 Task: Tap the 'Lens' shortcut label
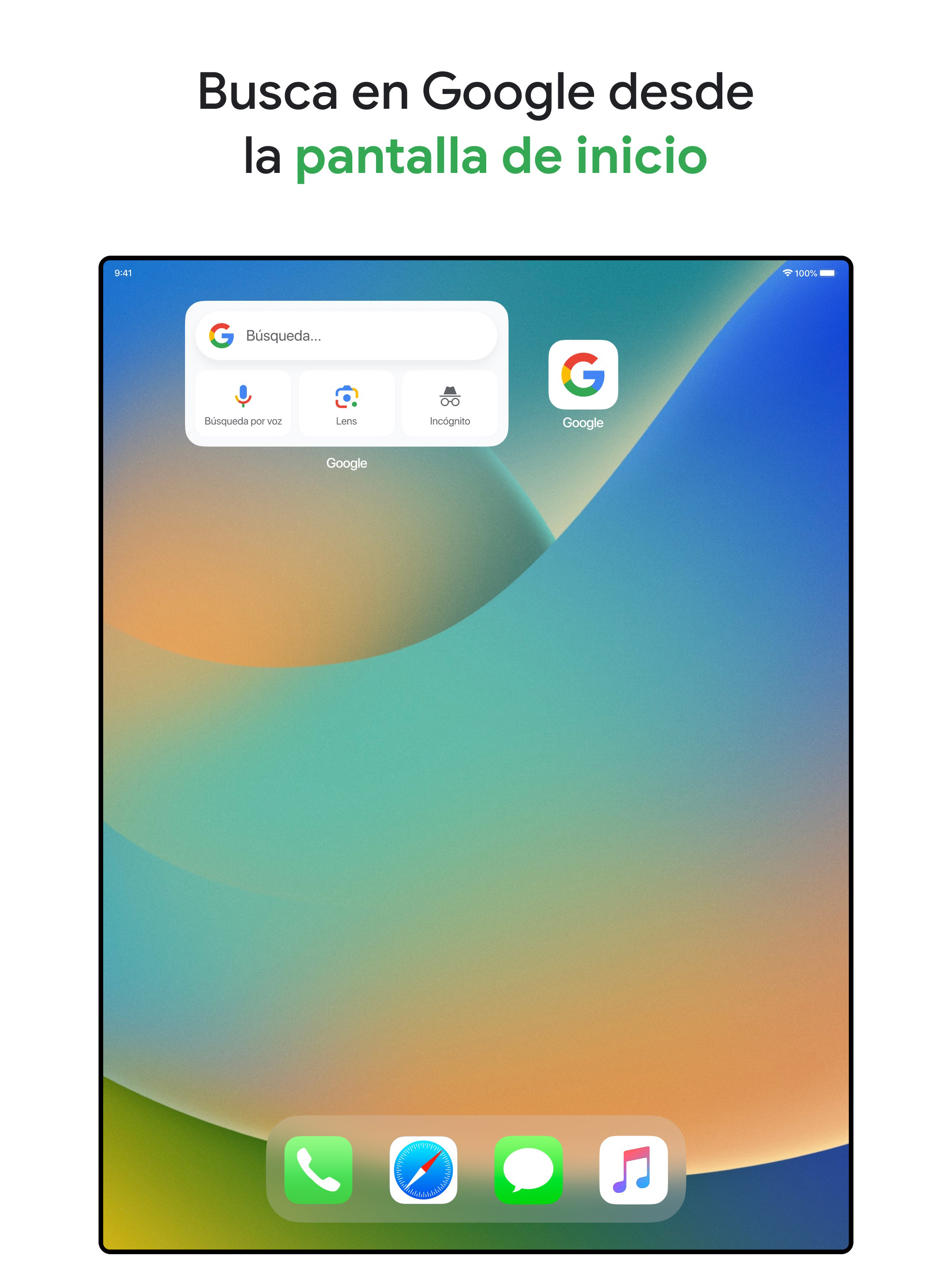click(x=346, y=421)
